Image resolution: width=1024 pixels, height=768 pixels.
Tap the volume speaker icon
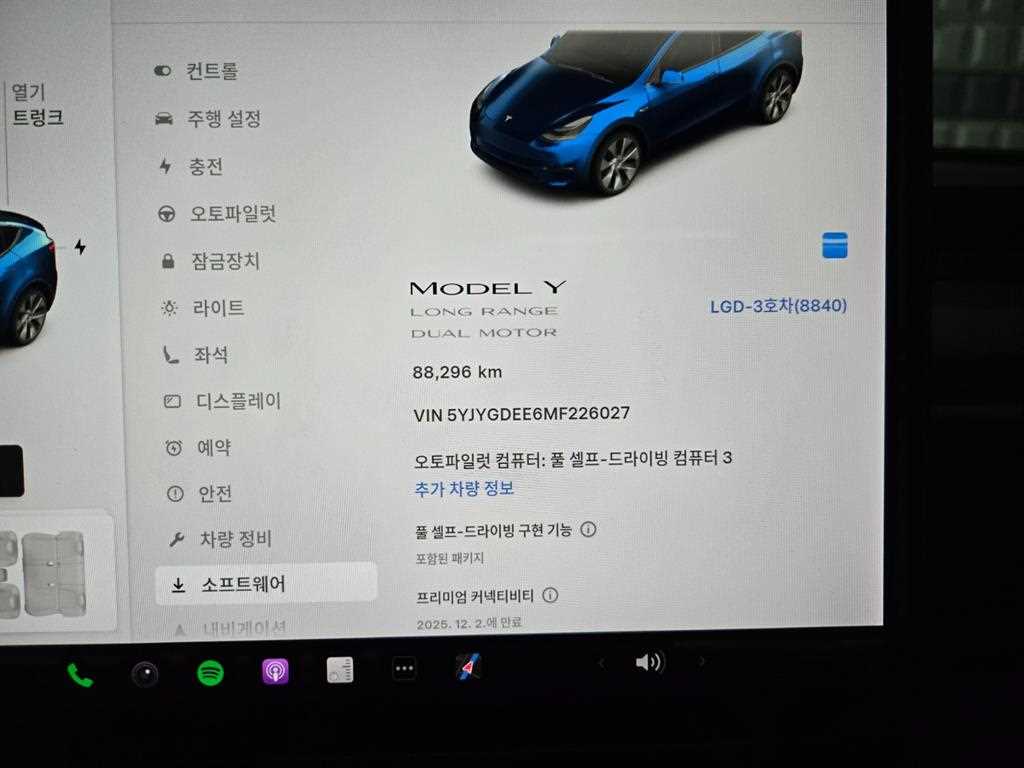(649, 662)
